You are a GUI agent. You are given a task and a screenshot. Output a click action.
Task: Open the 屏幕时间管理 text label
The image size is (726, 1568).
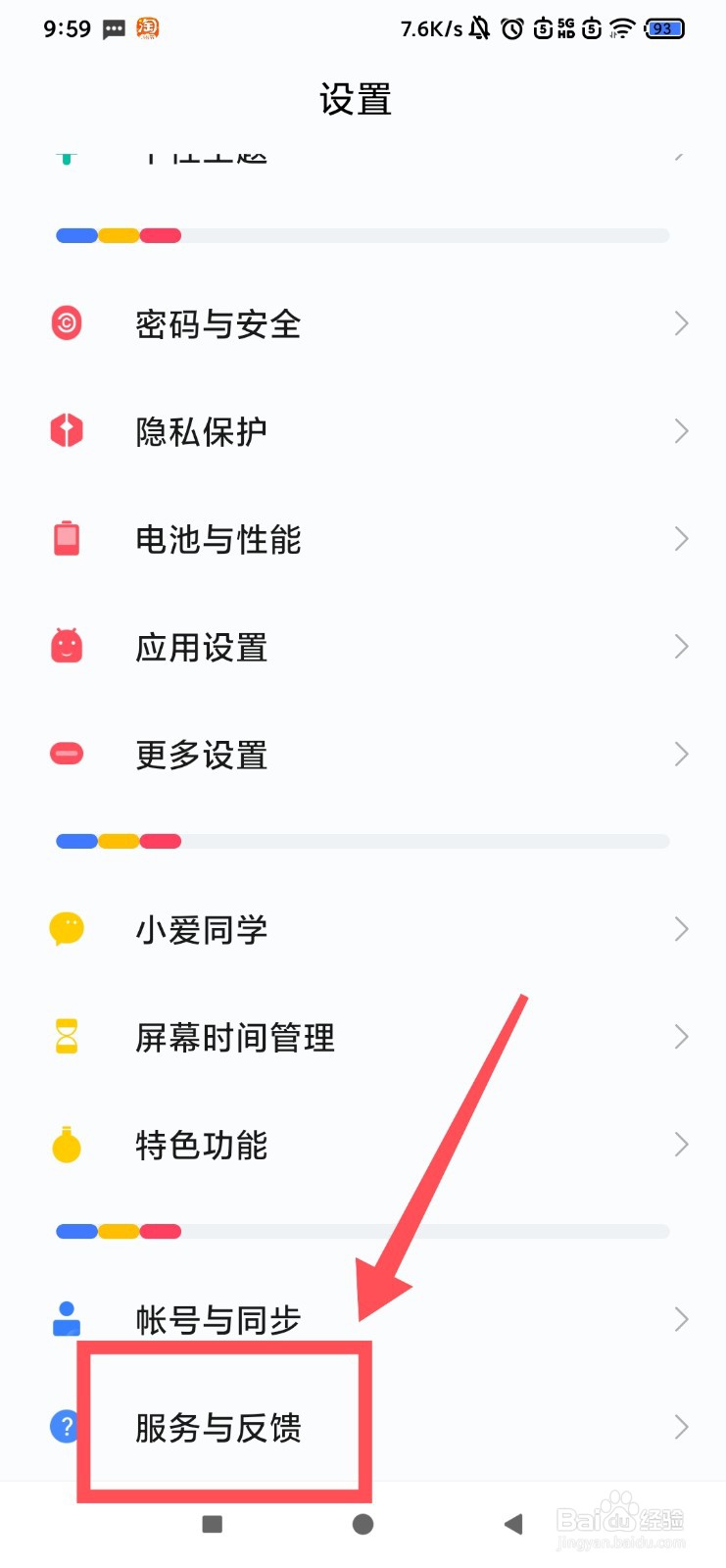(x=234, y=1036)
